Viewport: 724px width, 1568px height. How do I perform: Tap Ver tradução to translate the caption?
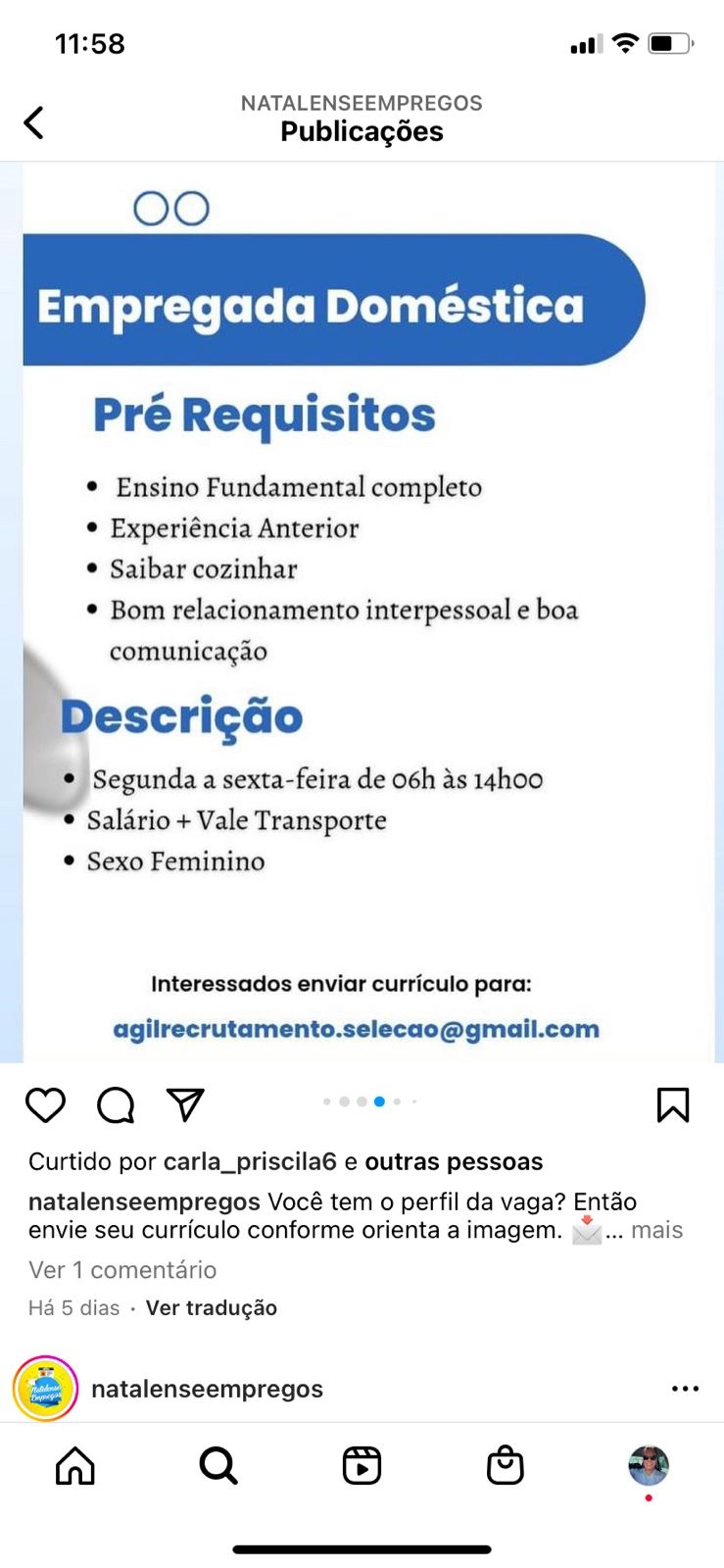[212, 1308]
